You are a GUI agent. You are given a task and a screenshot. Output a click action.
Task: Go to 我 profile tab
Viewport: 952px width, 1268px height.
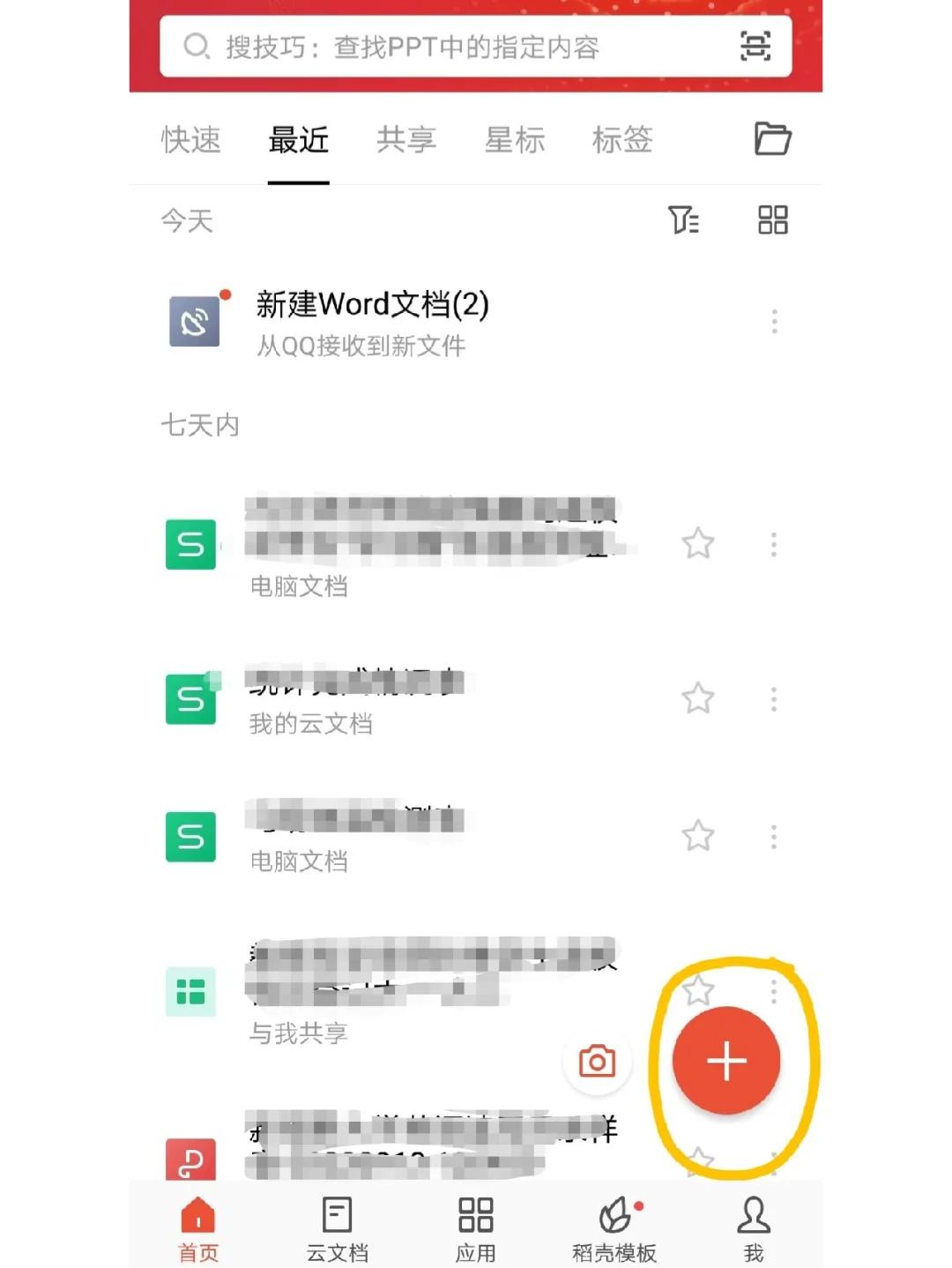[753, 1229]
